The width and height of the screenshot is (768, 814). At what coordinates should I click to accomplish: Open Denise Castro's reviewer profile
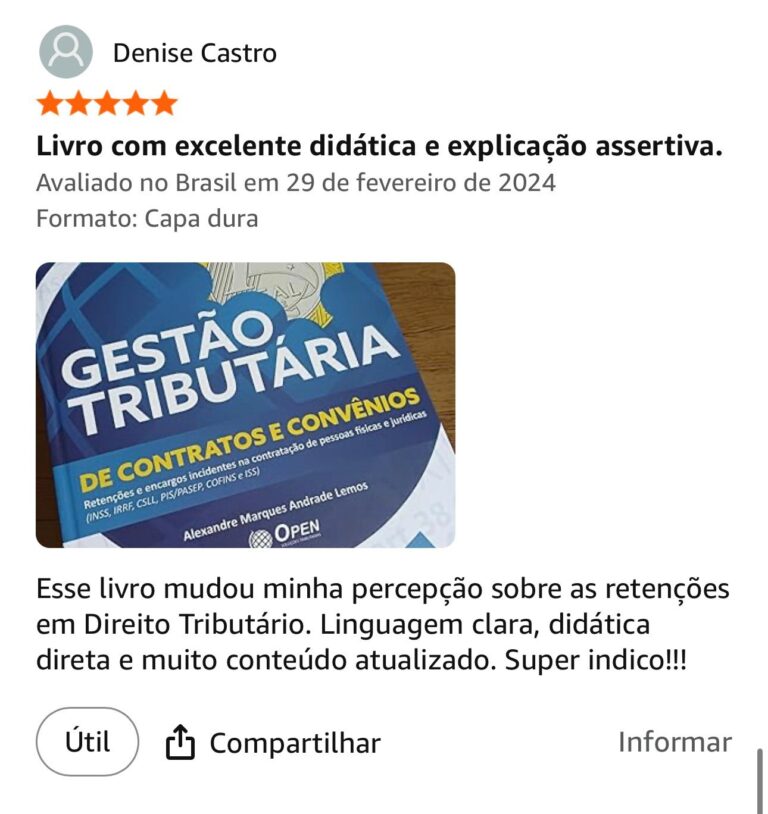194,53
